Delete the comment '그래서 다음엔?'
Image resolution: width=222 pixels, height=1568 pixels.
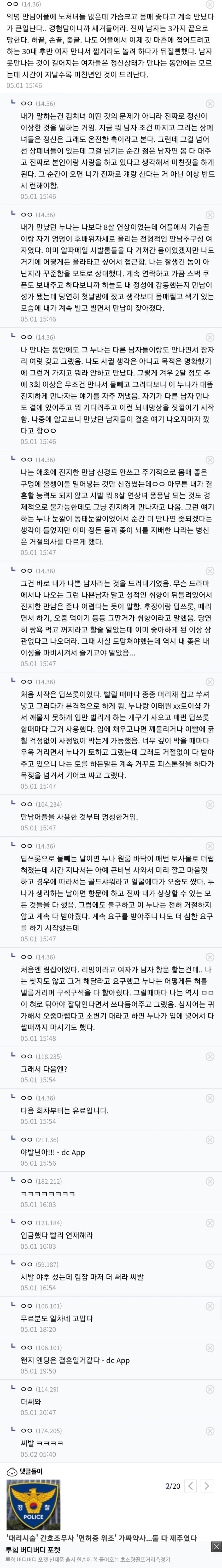210,1057
